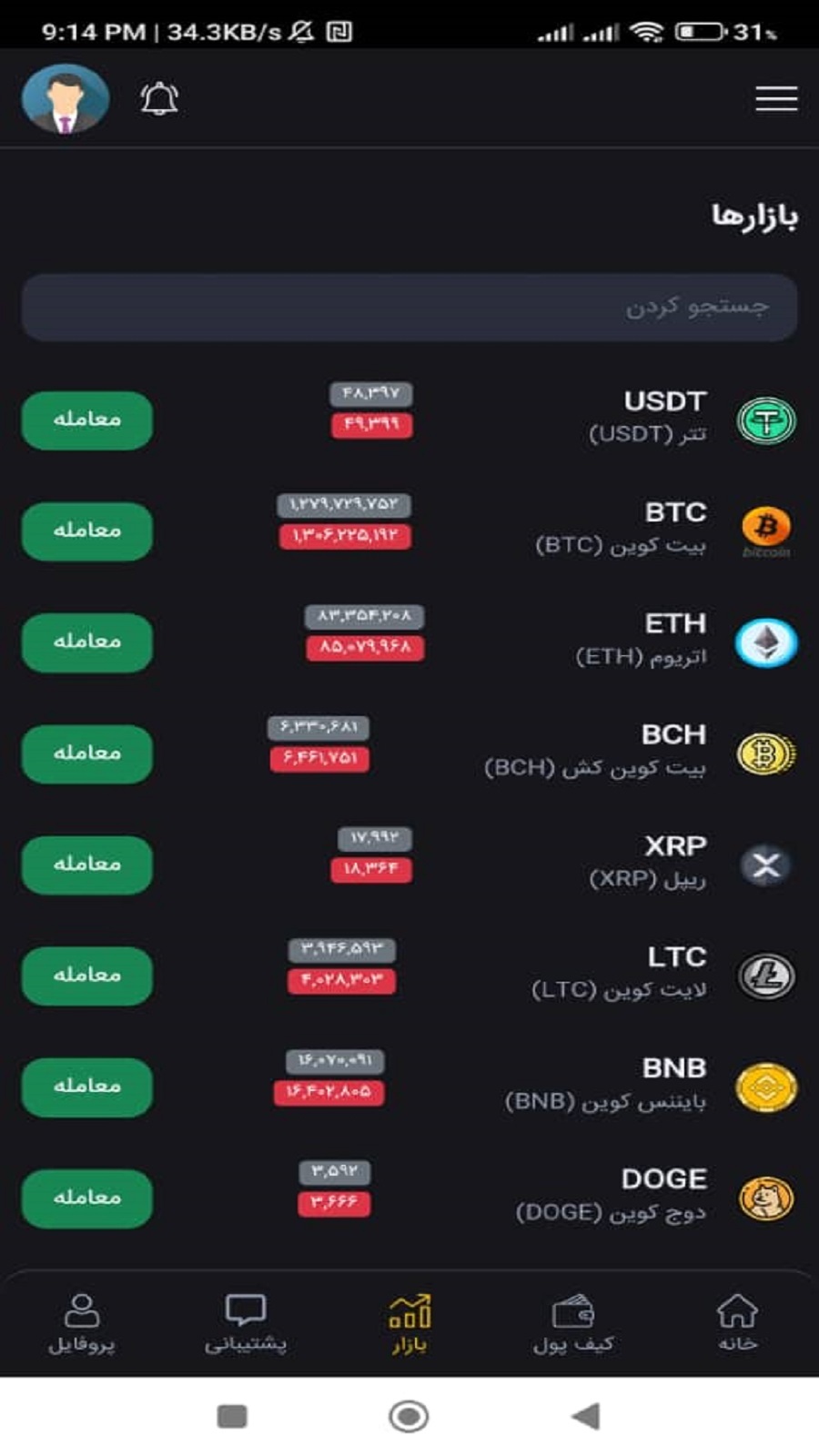Open trading for LTC

coord(87,976)
